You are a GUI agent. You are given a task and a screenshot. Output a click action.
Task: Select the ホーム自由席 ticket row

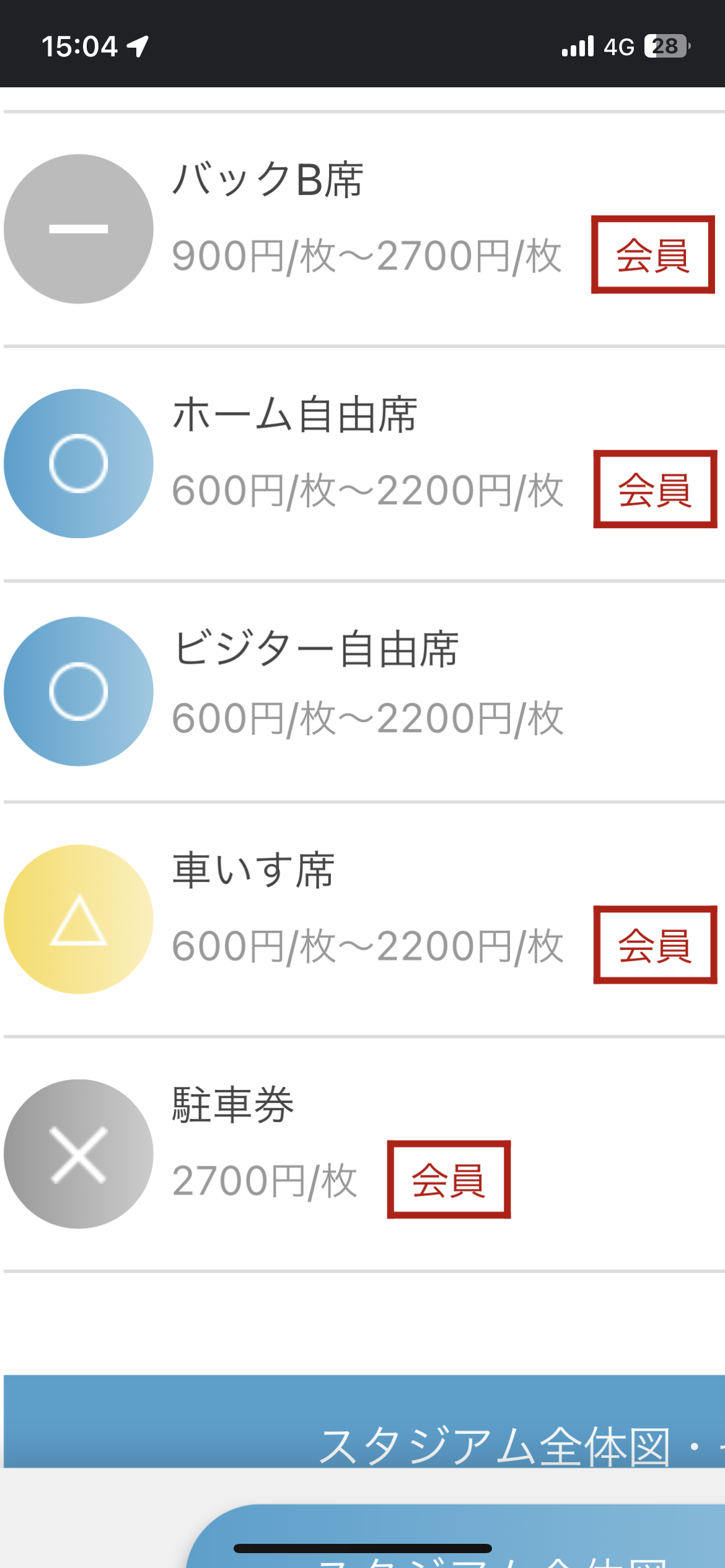(364, 463)
